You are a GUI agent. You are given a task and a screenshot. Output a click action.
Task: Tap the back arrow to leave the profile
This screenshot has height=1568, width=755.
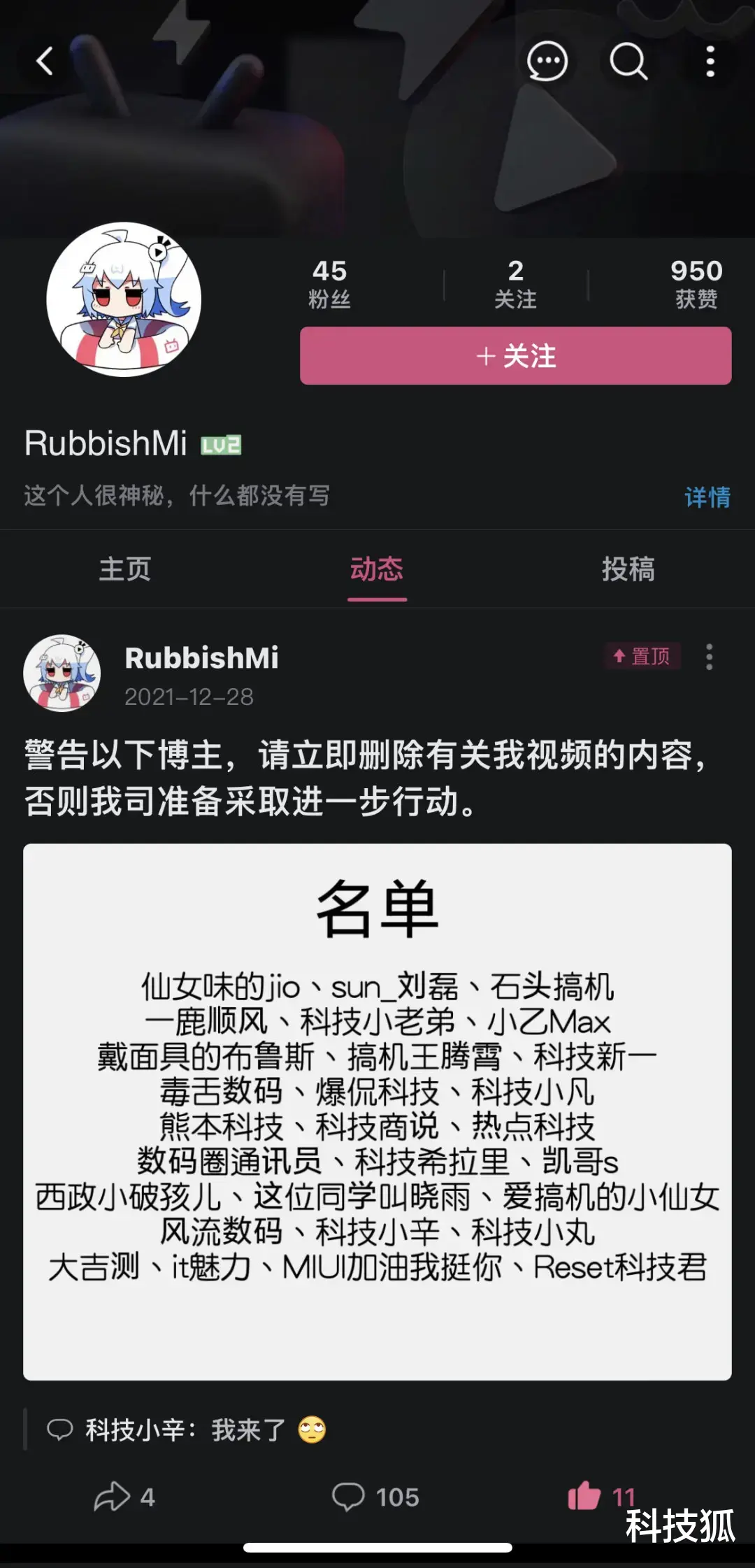45,62
